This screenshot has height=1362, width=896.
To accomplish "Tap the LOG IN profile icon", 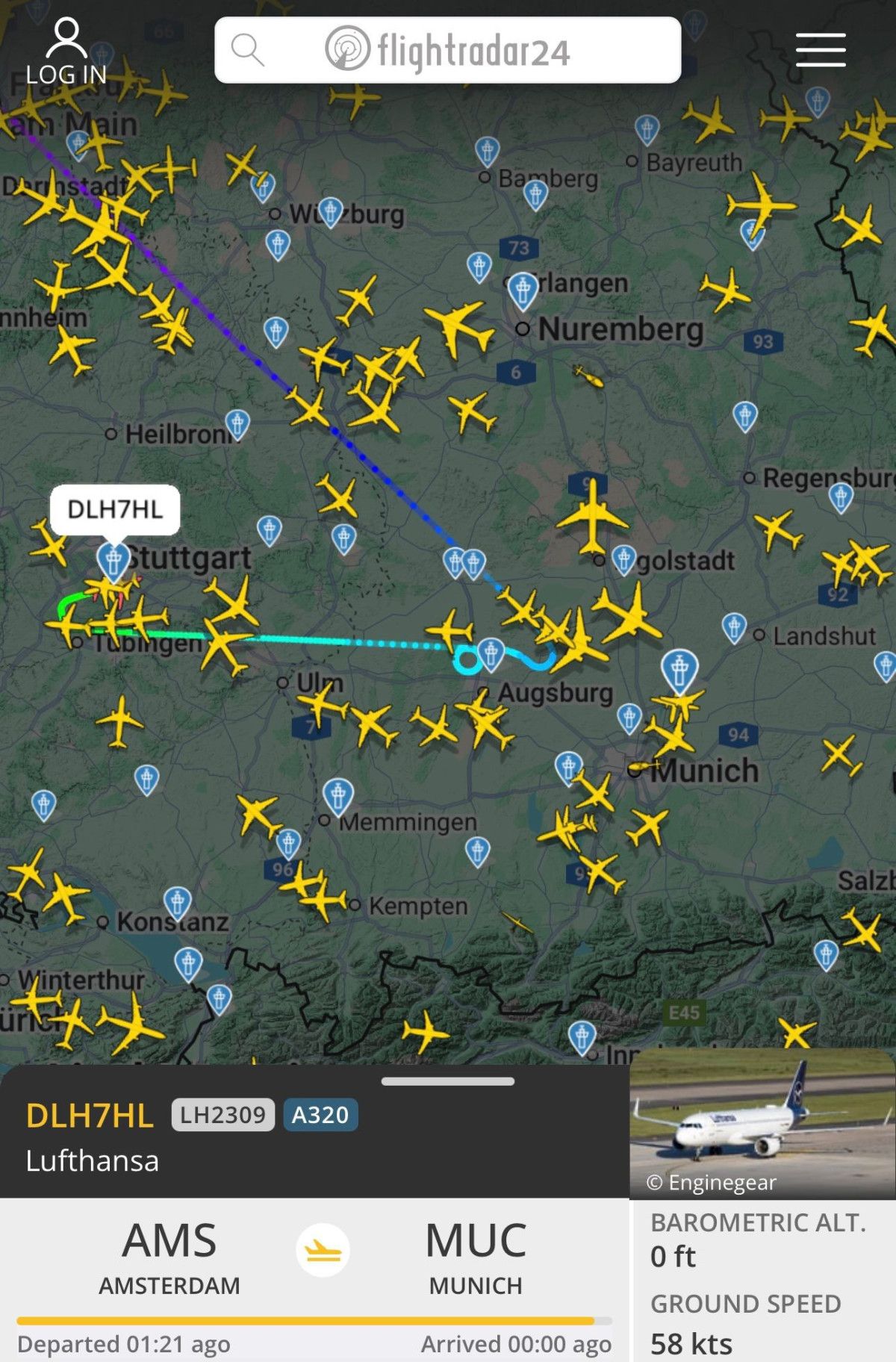I will tap(66, 52).
